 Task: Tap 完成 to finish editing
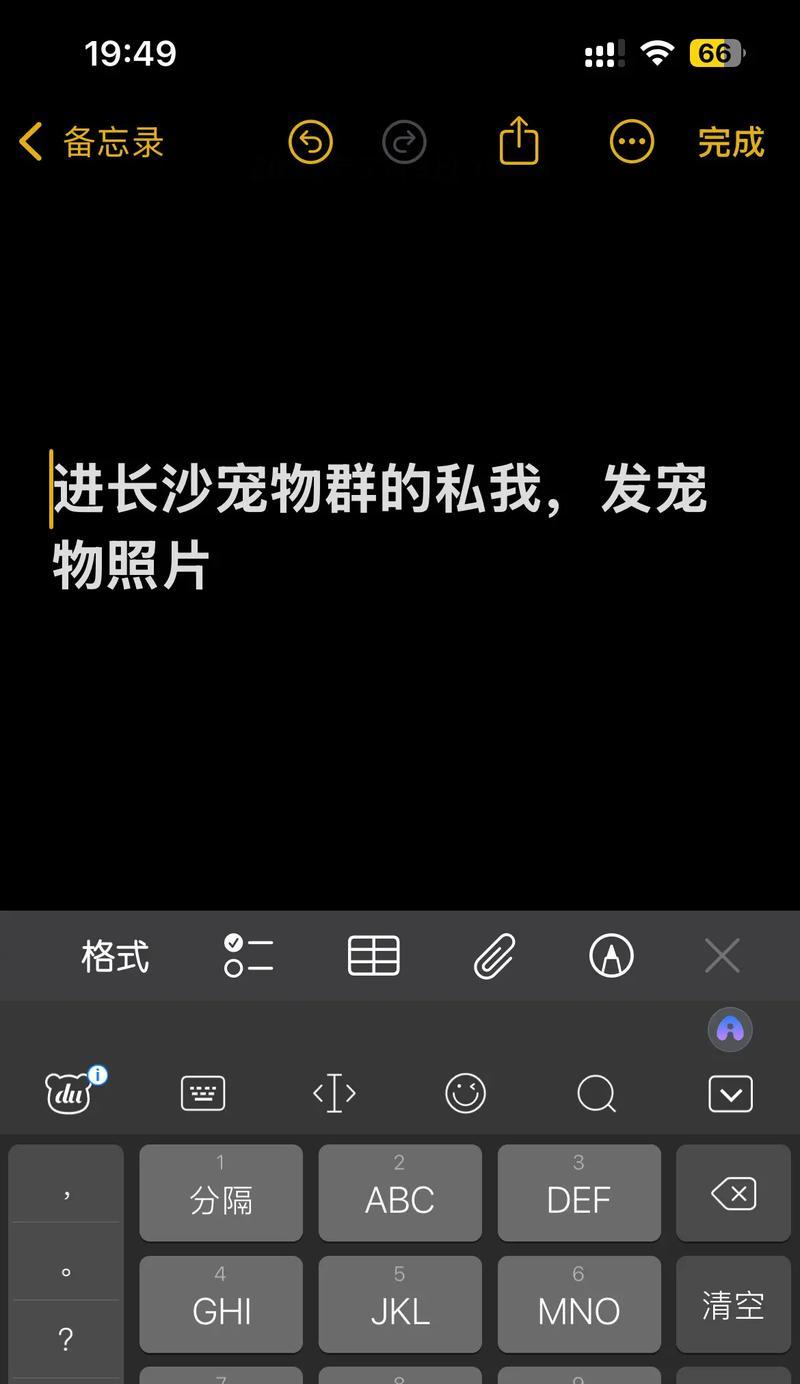click(x=731, y=142)
